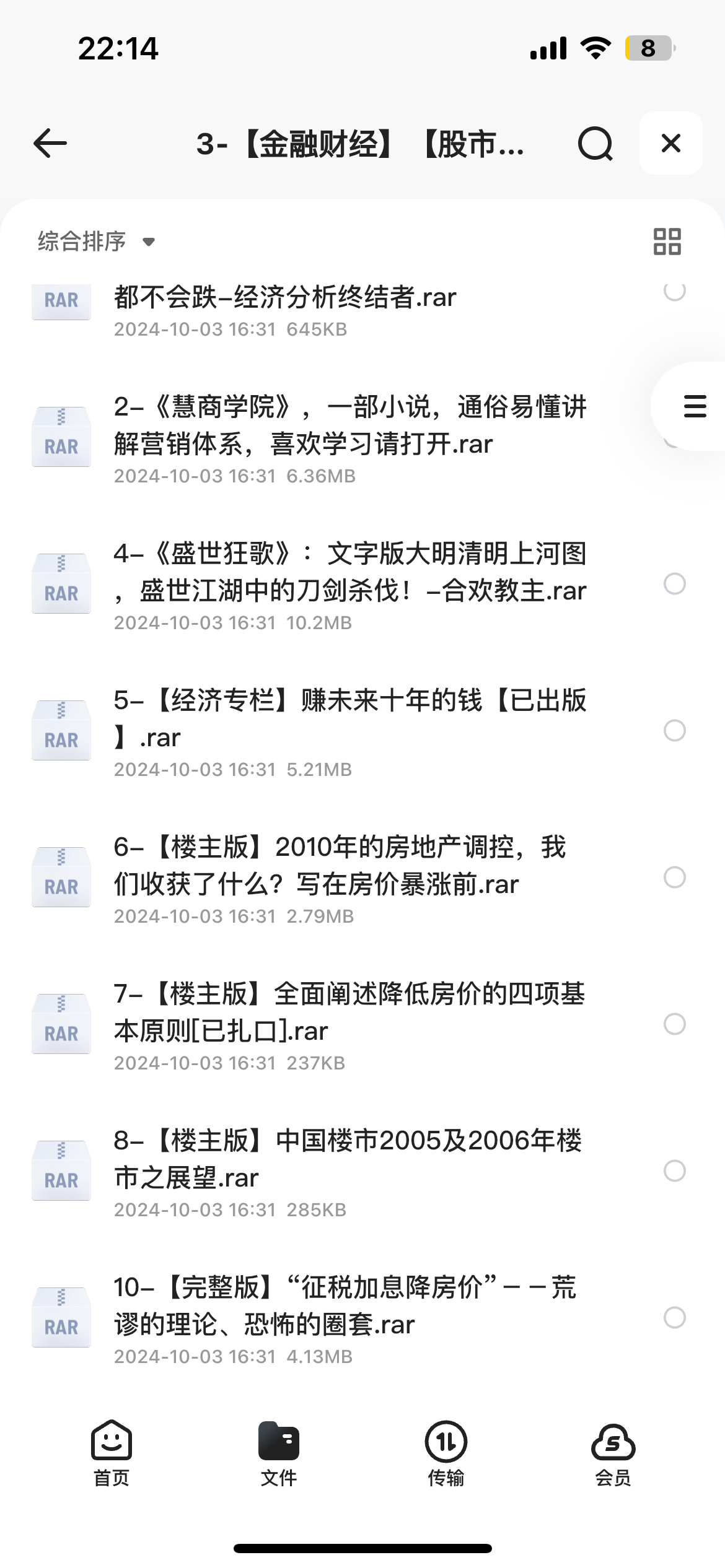Switch to grid view layout
The height and width of the screenshot is (1568, 725).
click(x=667, y=241)
